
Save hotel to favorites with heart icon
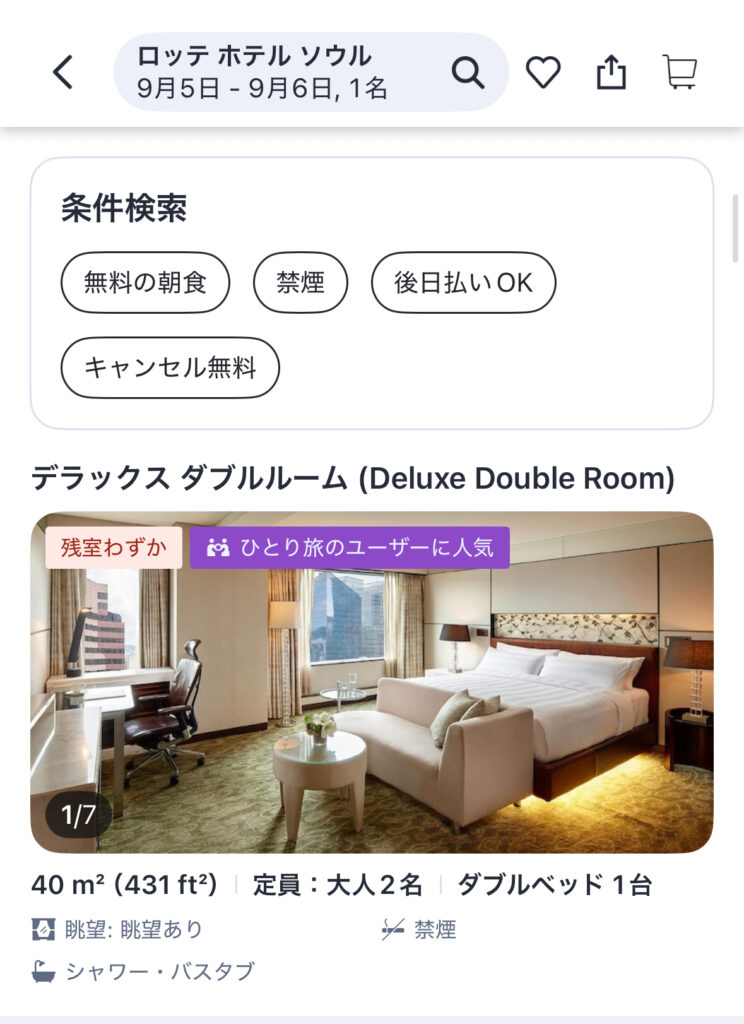[543, 72]
